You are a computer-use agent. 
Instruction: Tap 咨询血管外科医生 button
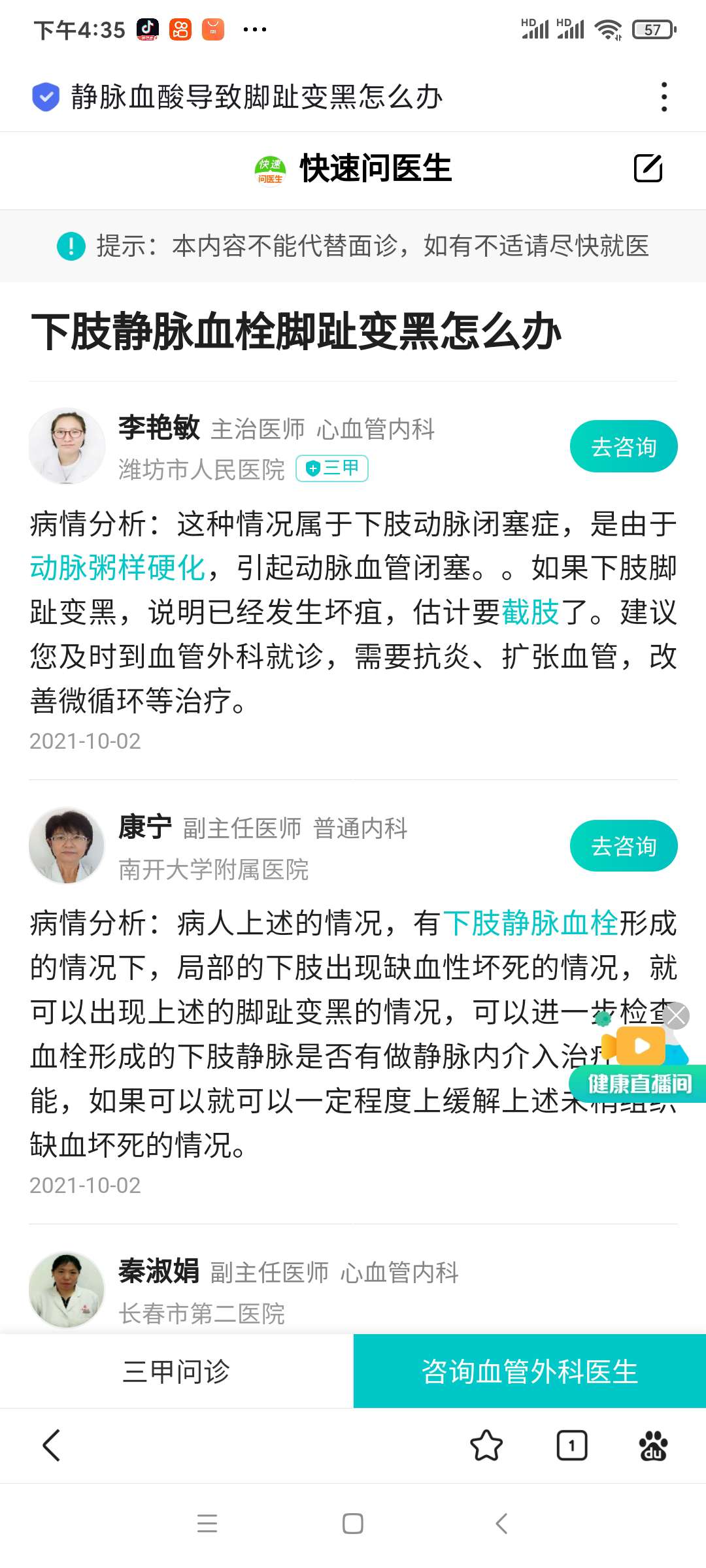coord(529,1371)
